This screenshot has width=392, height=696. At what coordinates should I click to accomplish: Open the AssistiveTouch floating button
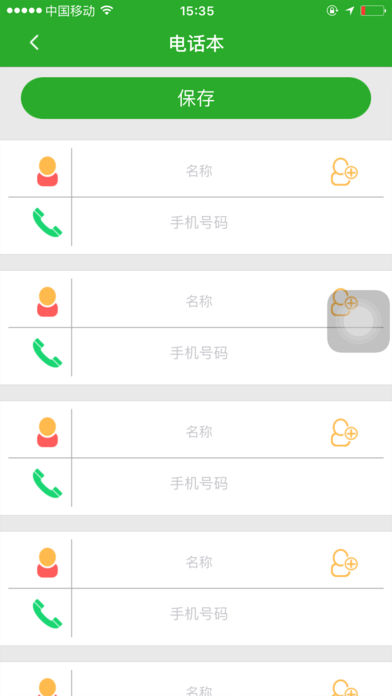pos(359,321)
